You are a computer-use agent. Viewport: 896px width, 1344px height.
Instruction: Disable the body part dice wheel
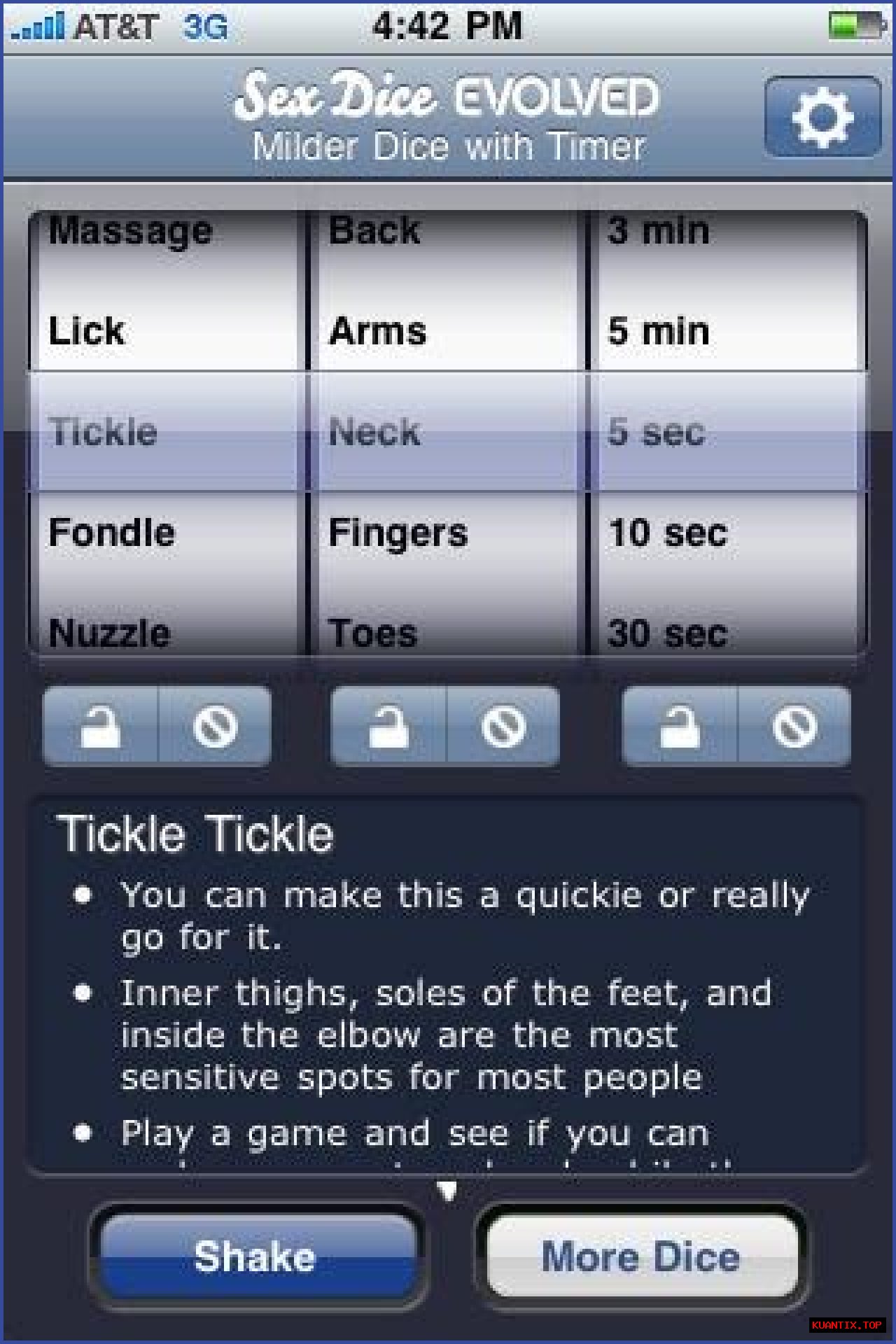[x=503, y=726]
